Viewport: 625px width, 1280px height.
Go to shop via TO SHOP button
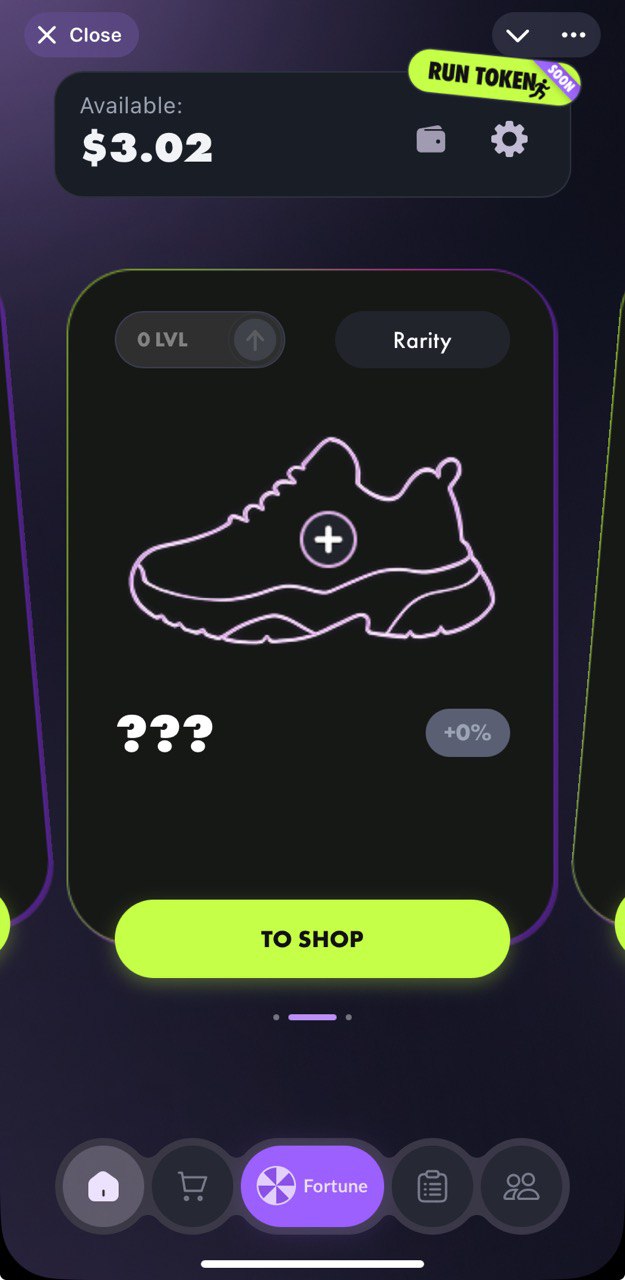click(x=312, y=939)
